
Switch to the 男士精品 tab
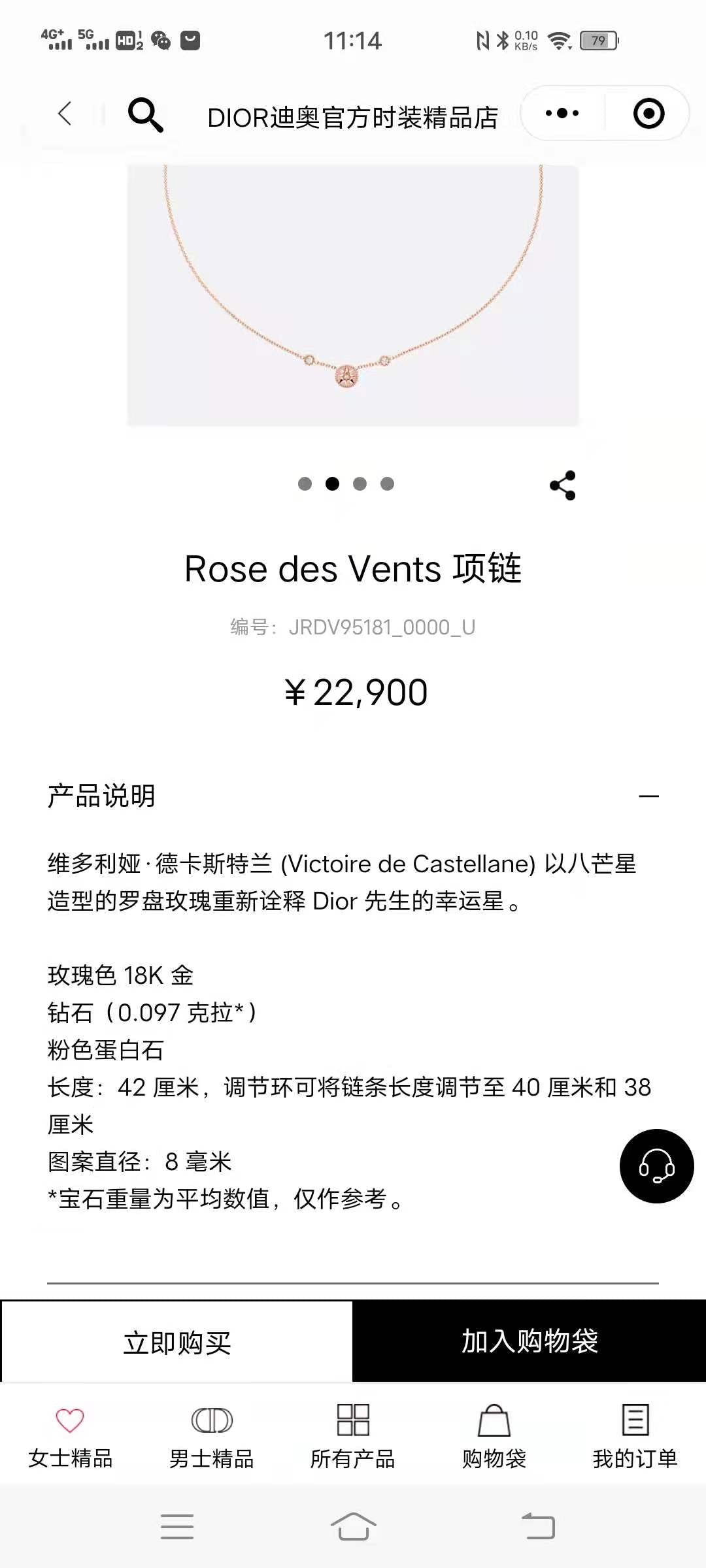tap(212, 1434)
